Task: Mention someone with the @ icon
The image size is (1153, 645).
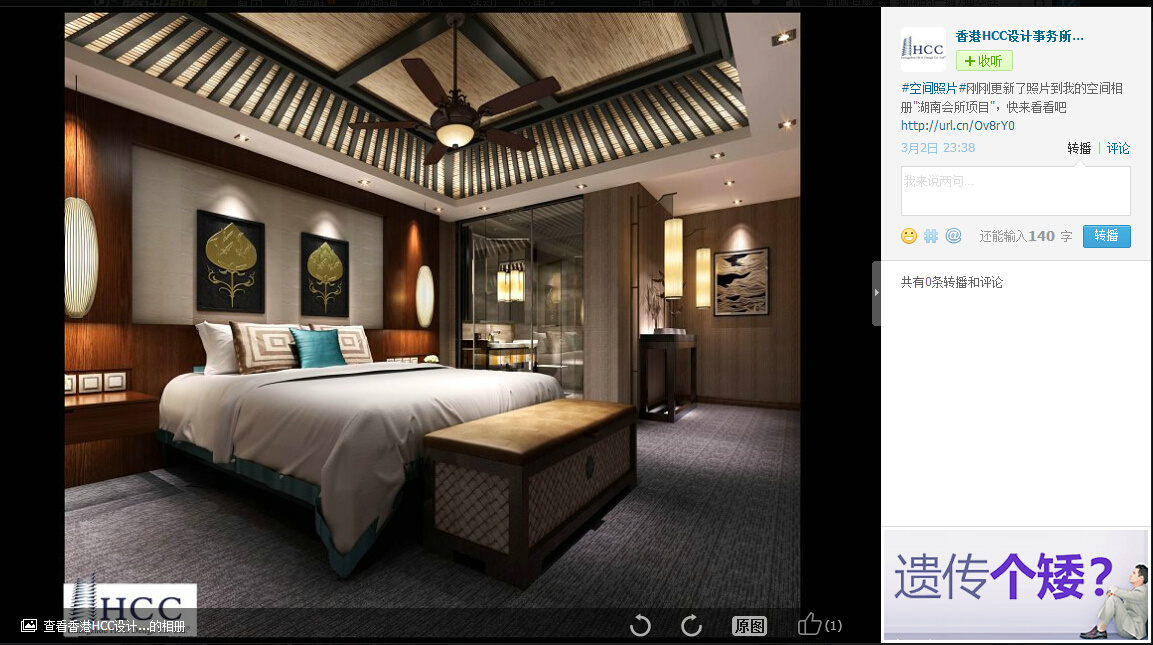Action: click(953, 236)
